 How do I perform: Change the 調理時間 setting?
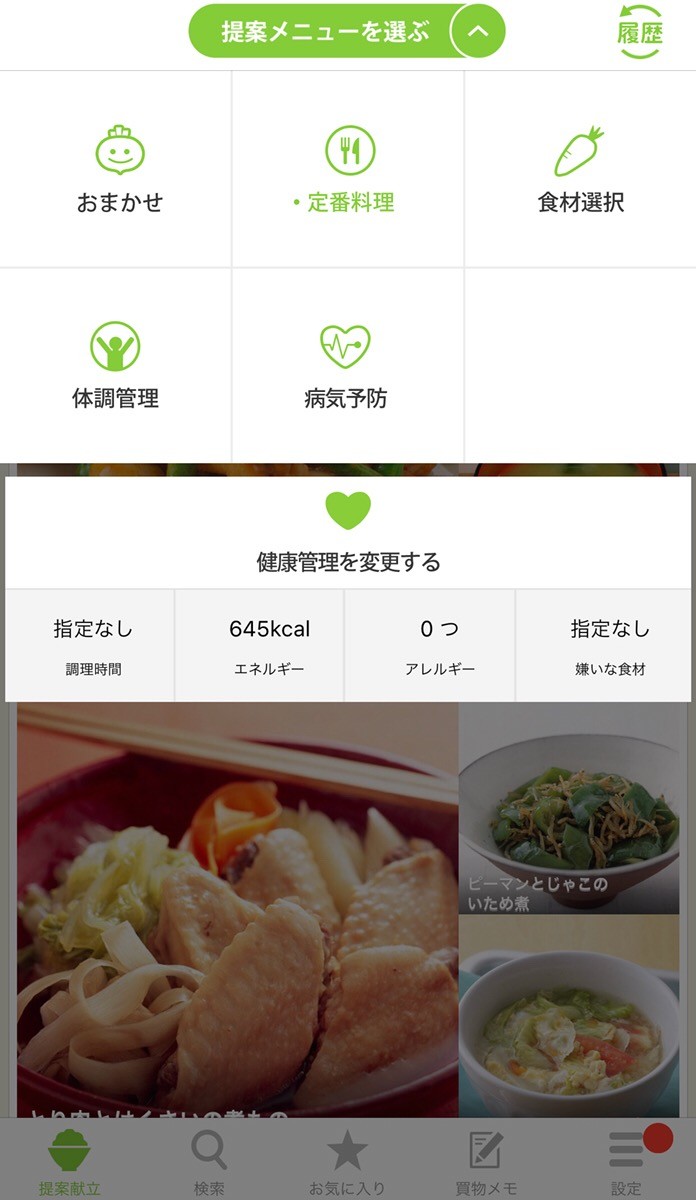93,646
